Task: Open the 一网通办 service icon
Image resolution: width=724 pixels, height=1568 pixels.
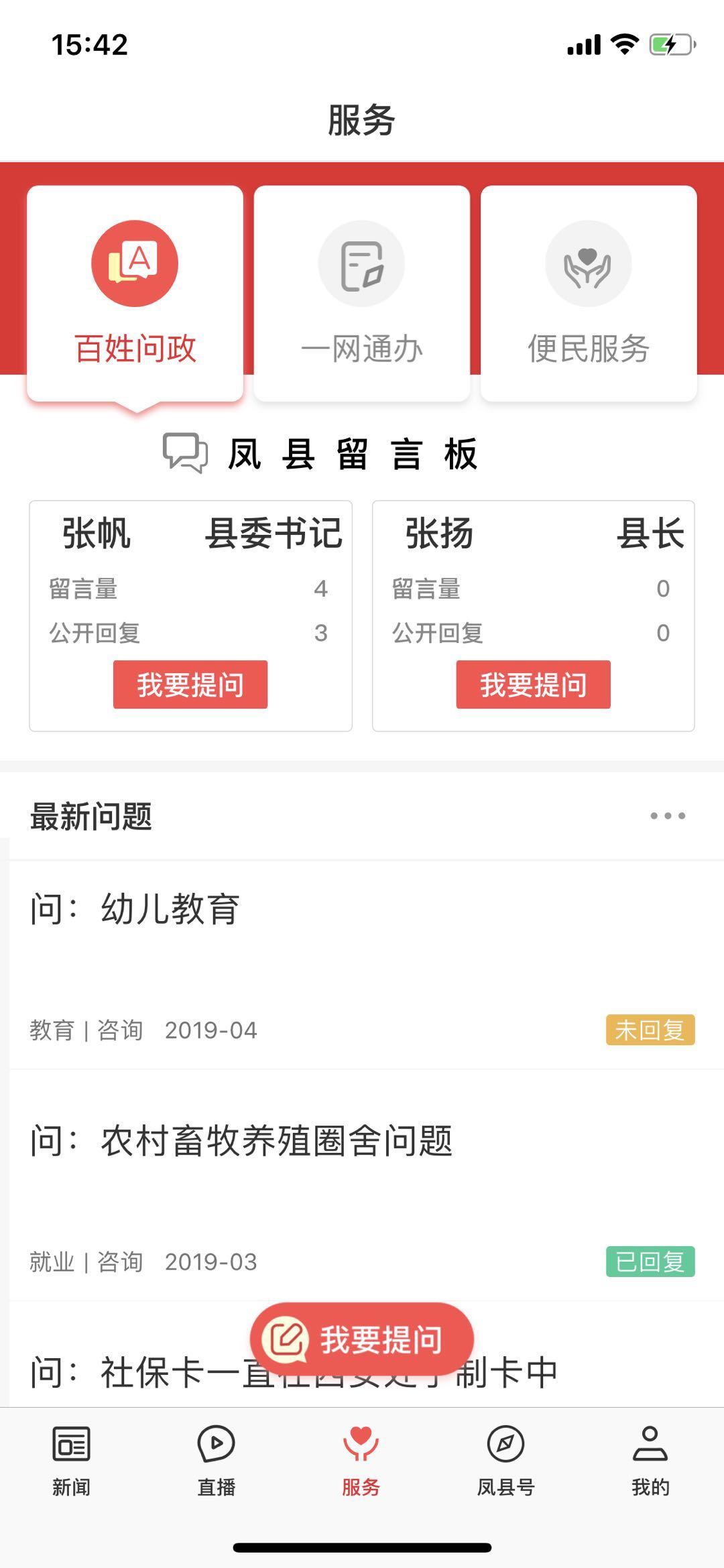Action: [361, 263]
